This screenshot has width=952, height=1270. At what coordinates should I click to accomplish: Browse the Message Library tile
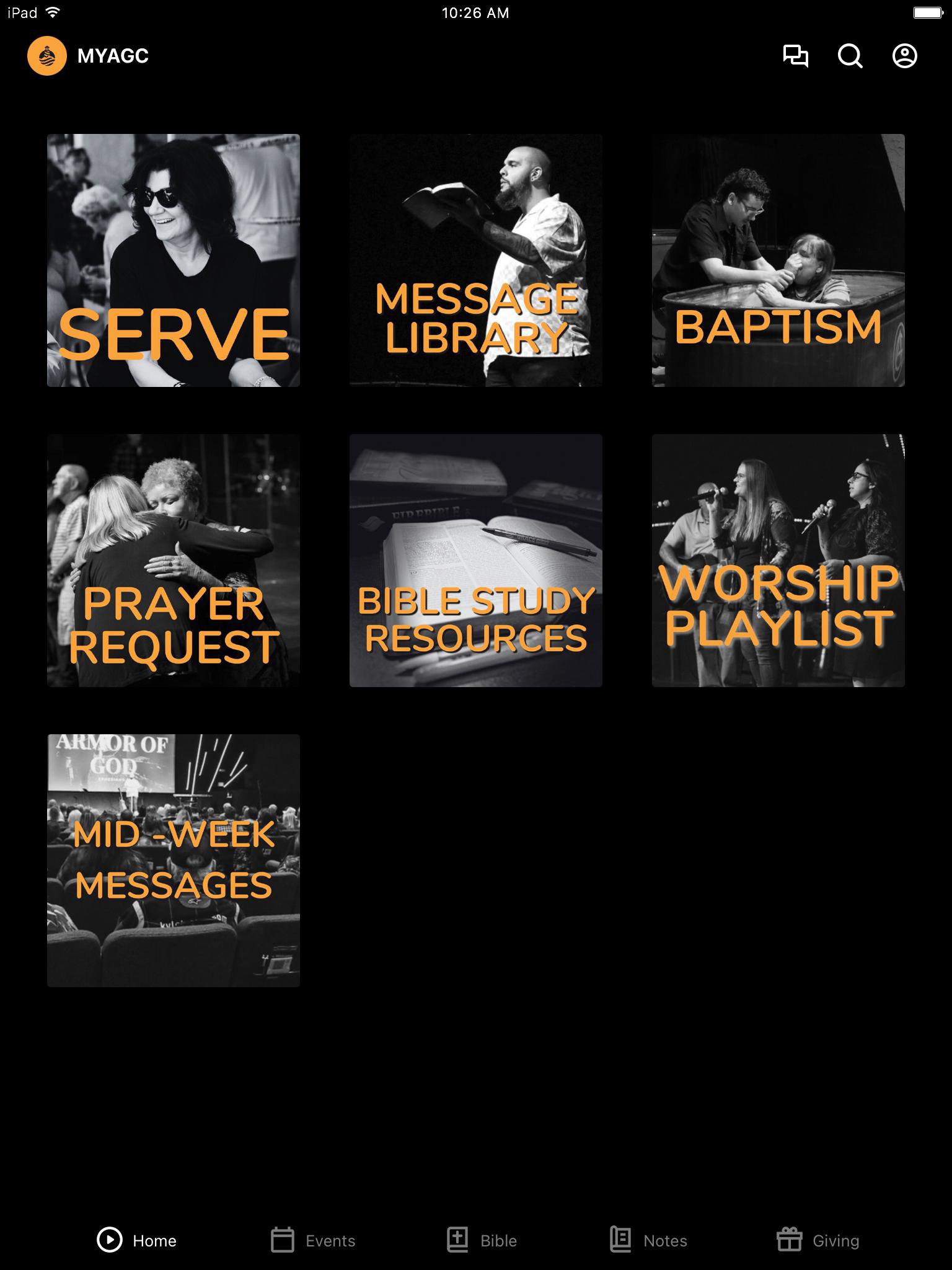(476, 260)
